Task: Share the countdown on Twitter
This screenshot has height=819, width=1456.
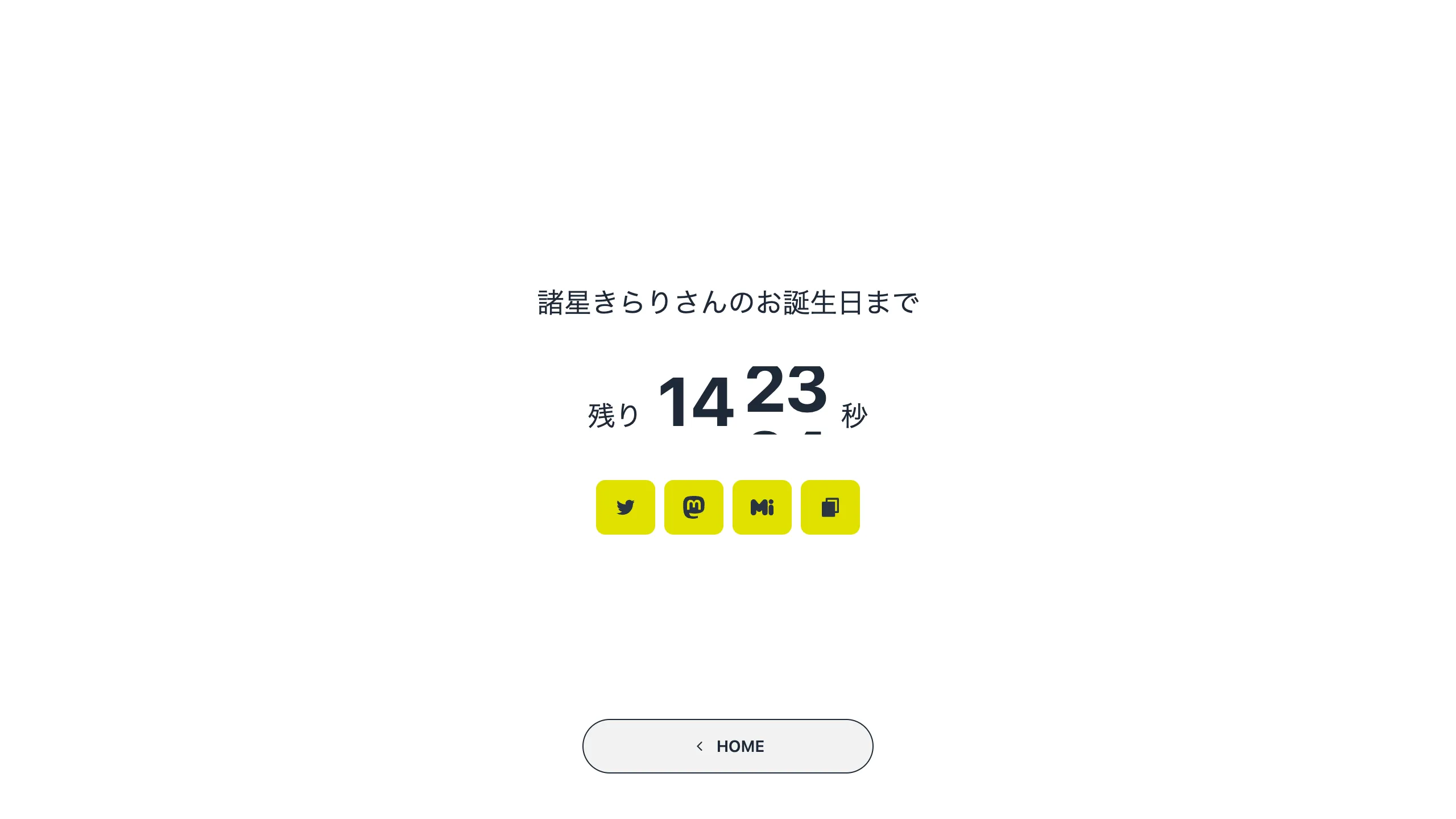Action: coord(625,507)
